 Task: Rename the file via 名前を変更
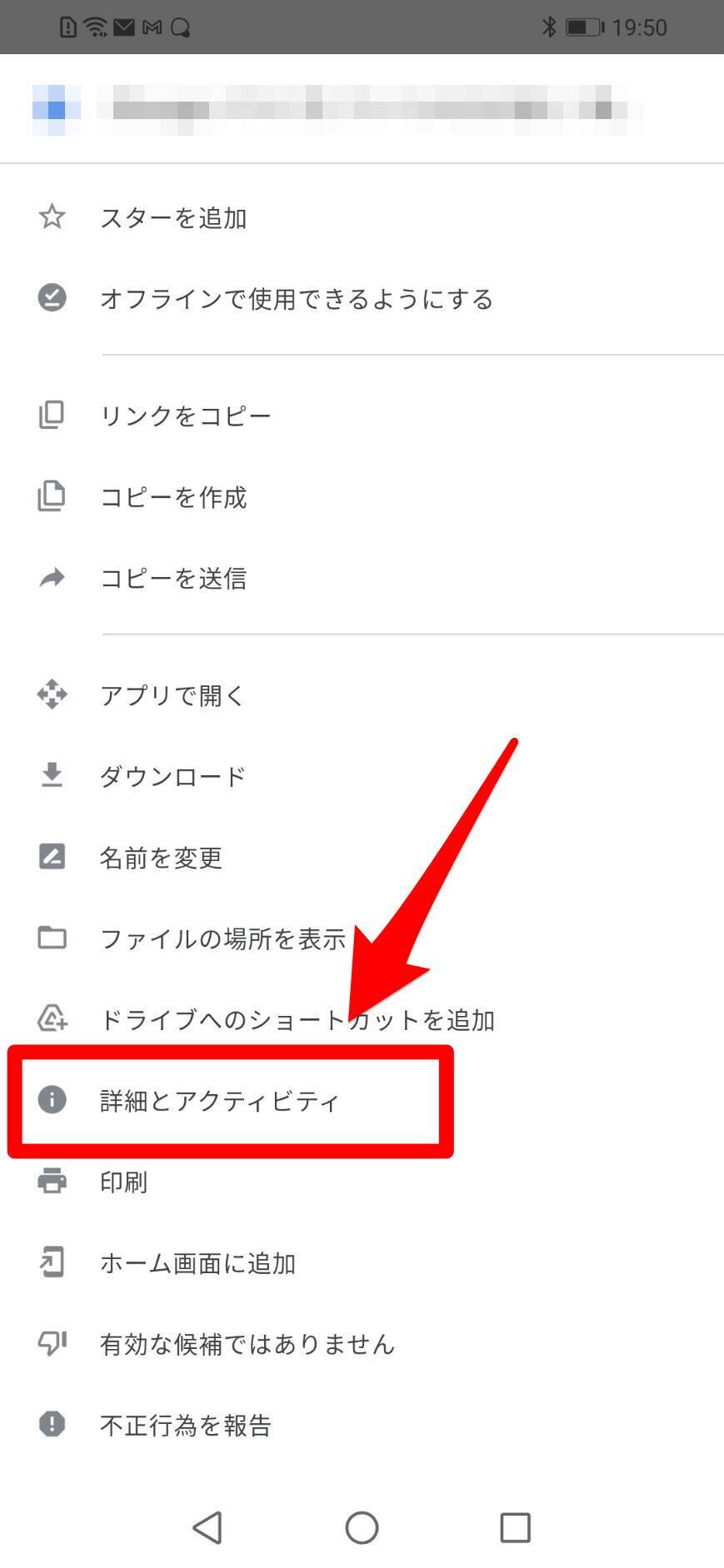362,857
